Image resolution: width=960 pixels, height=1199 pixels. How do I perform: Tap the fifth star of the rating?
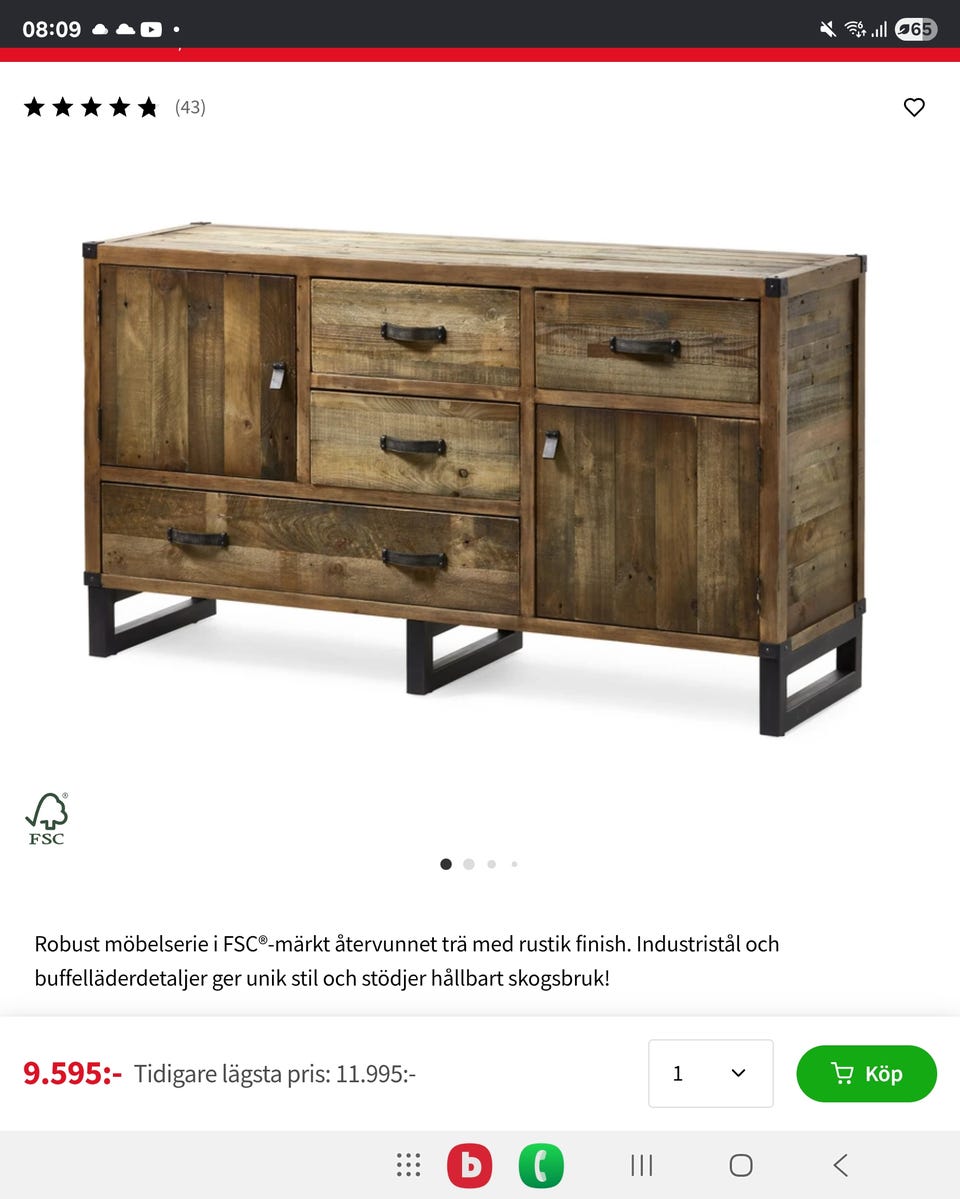148,107
